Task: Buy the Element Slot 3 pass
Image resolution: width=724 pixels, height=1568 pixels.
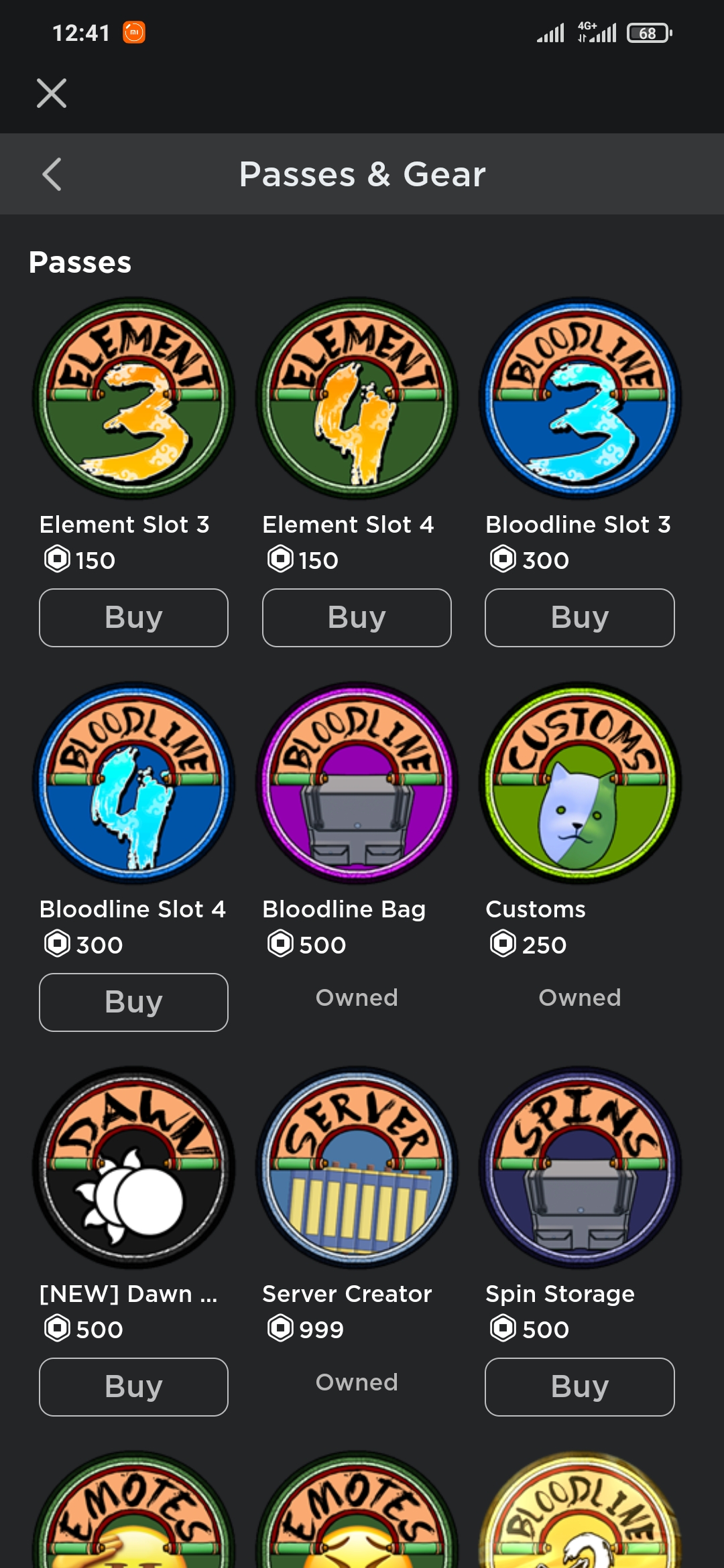Action: pos(133,618)
